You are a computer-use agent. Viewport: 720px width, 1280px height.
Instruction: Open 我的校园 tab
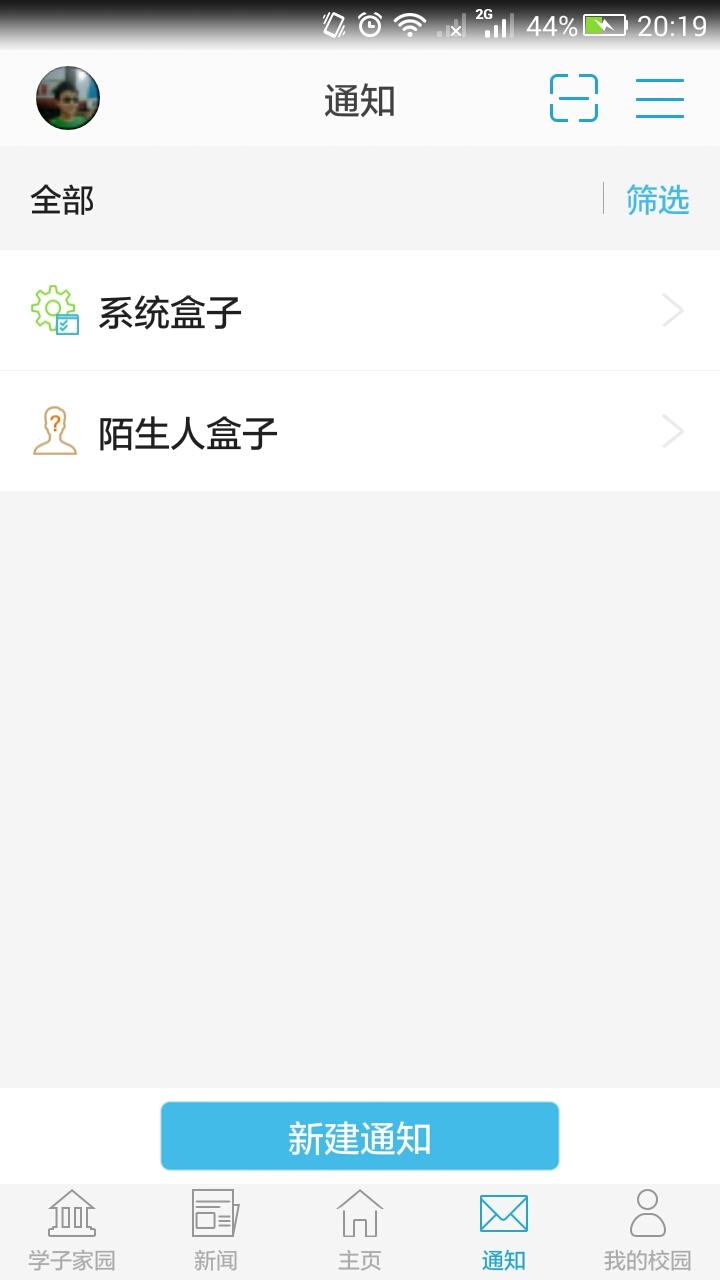tap(648, 1230)
